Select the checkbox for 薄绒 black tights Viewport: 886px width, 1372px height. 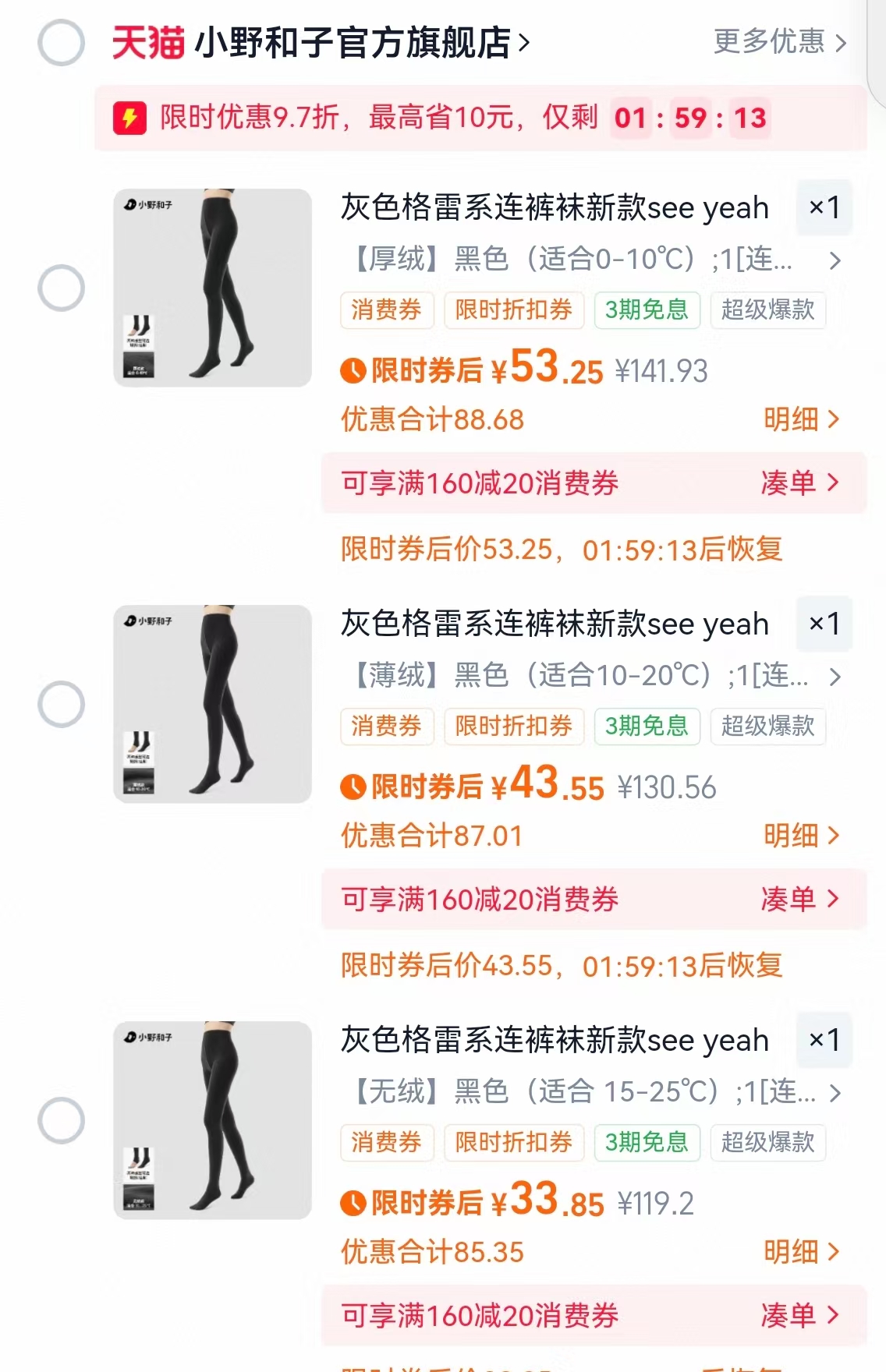pos(60,702)
